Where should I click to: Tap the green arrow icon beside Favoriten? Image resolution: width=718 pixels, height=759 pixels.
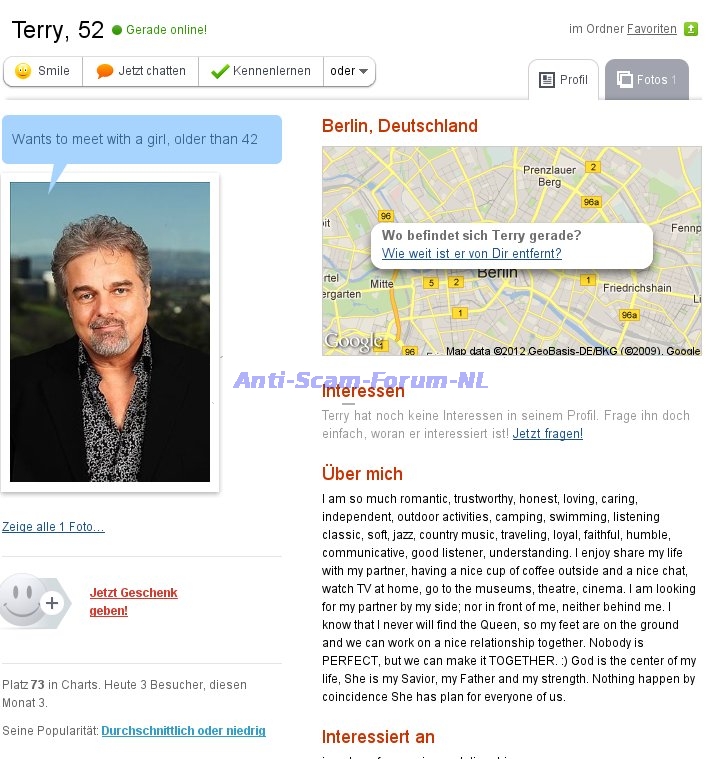(691, 29)
